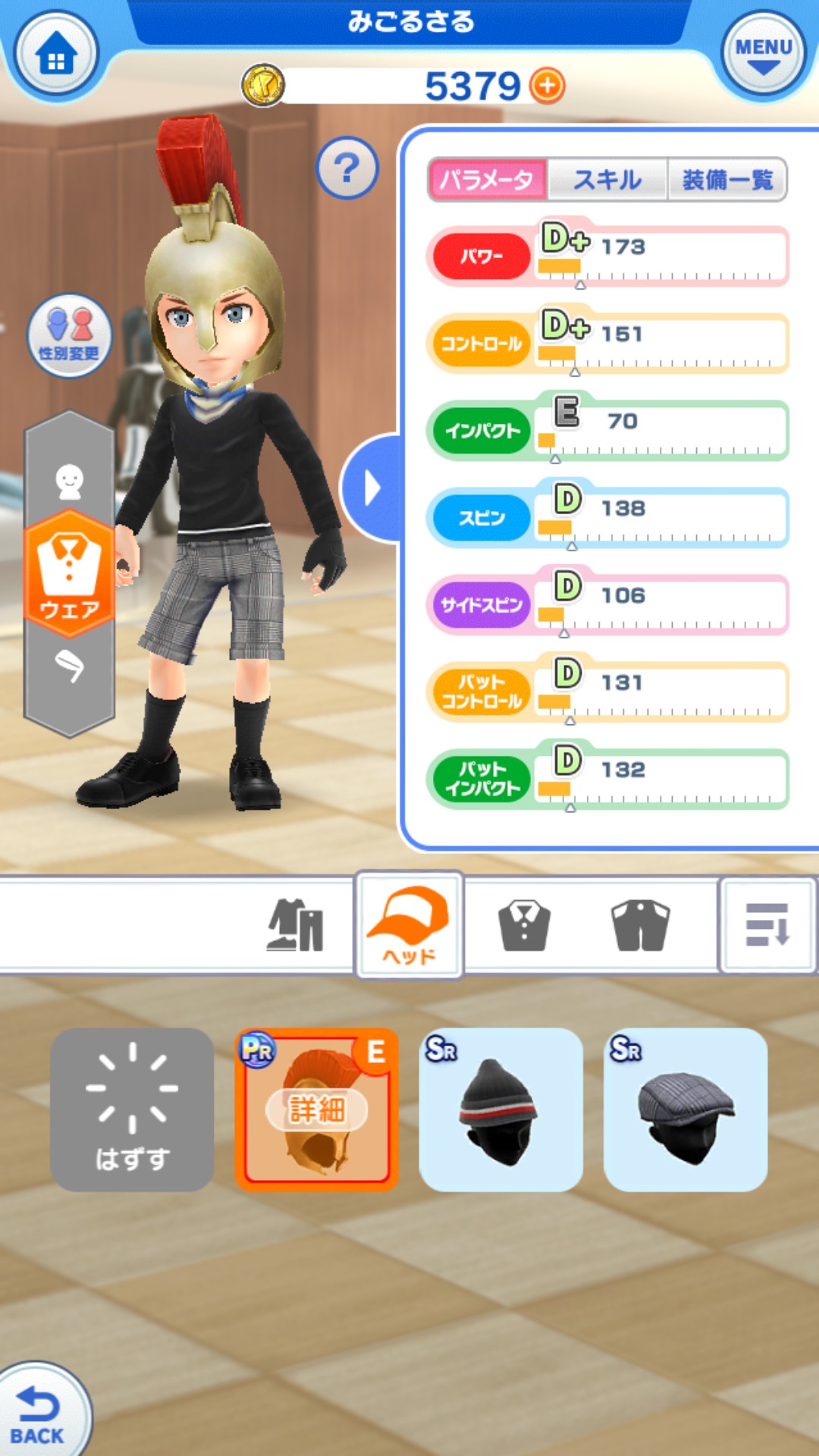Open the sort options button
This screenshot has height=1456, width=819.
[x=767, y=924]
